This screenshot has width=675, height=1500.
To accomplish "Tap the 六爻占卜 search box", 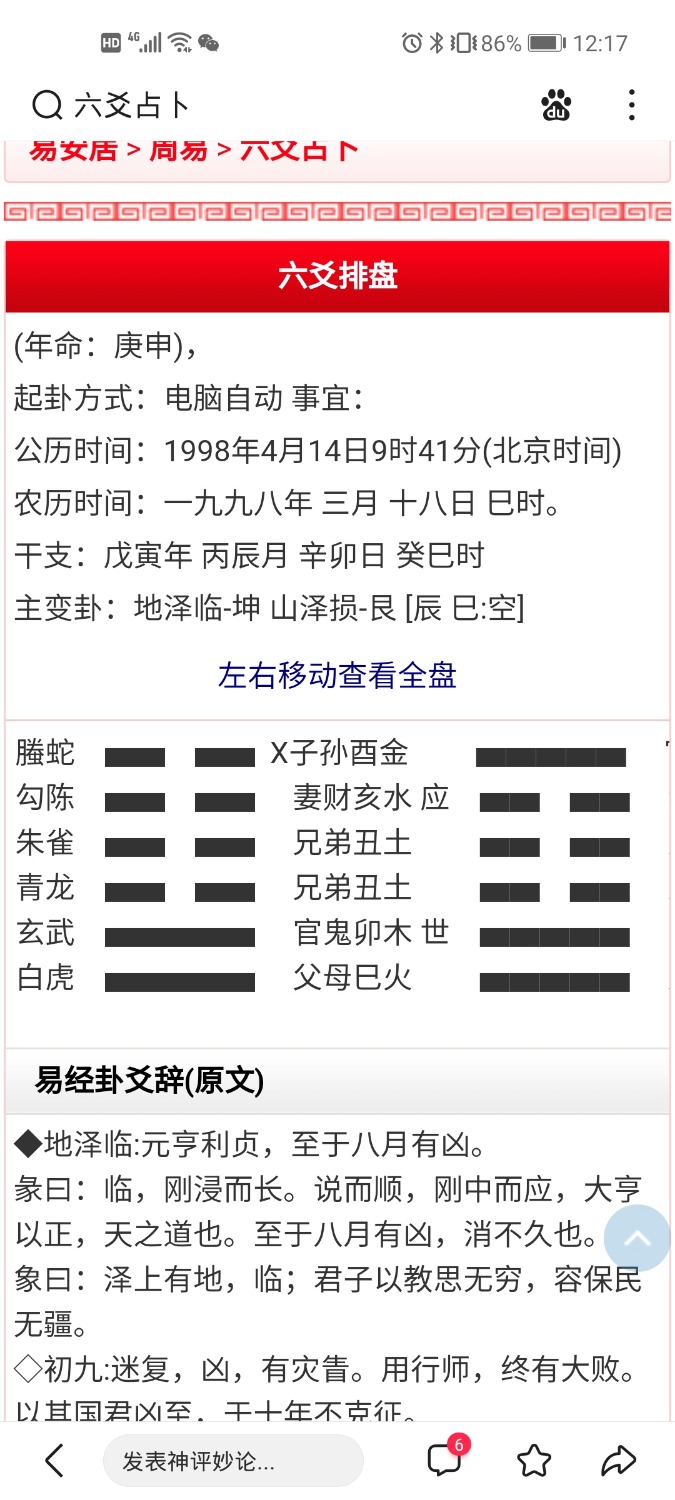I will tap(270, 105).
